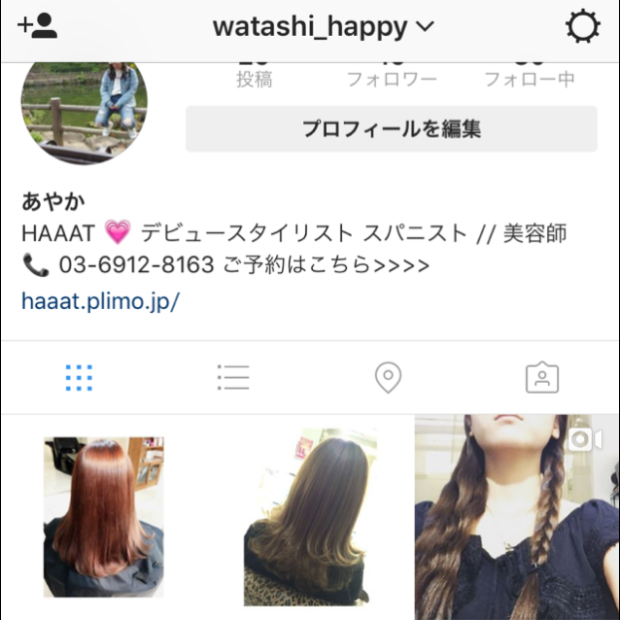
Task: Open the haaat.plimo.jp link
Action: pos(100,300)
